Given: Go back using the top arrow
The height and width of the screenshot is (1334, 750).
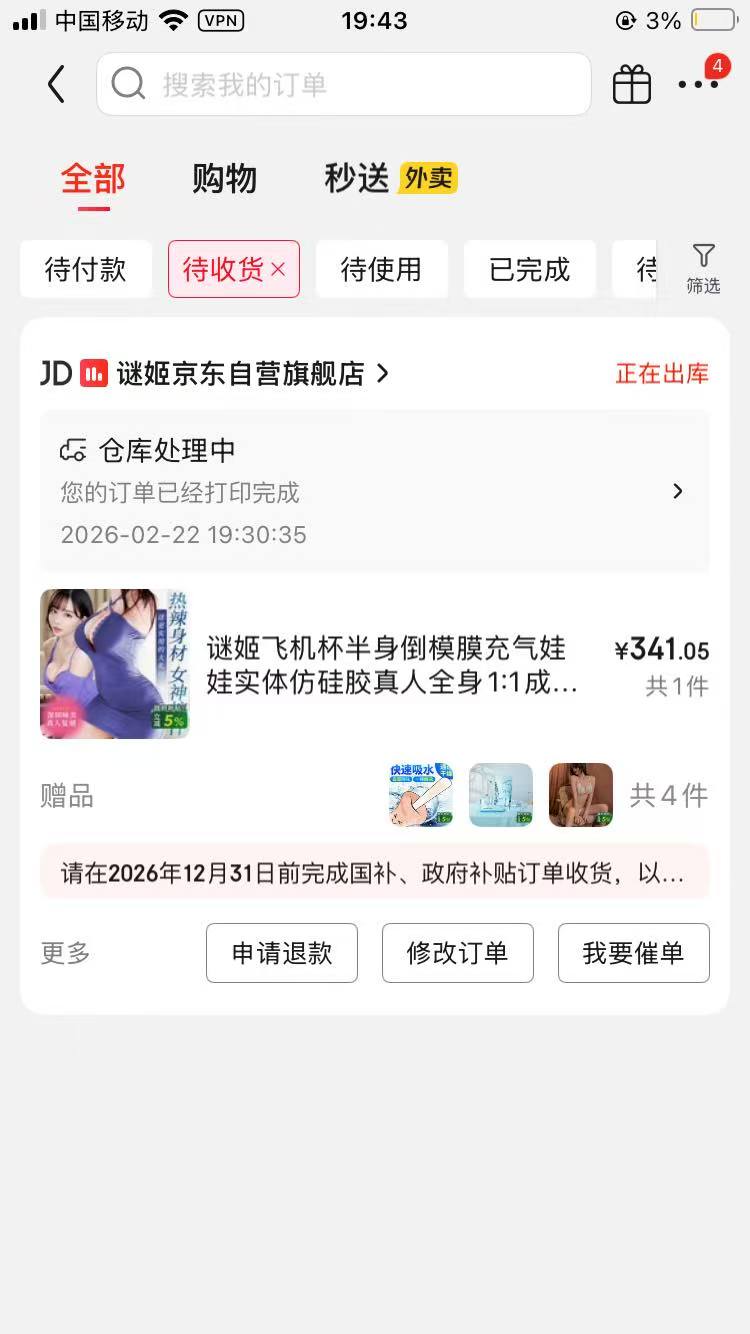Looking at the screenshot, I should [57, 85].
